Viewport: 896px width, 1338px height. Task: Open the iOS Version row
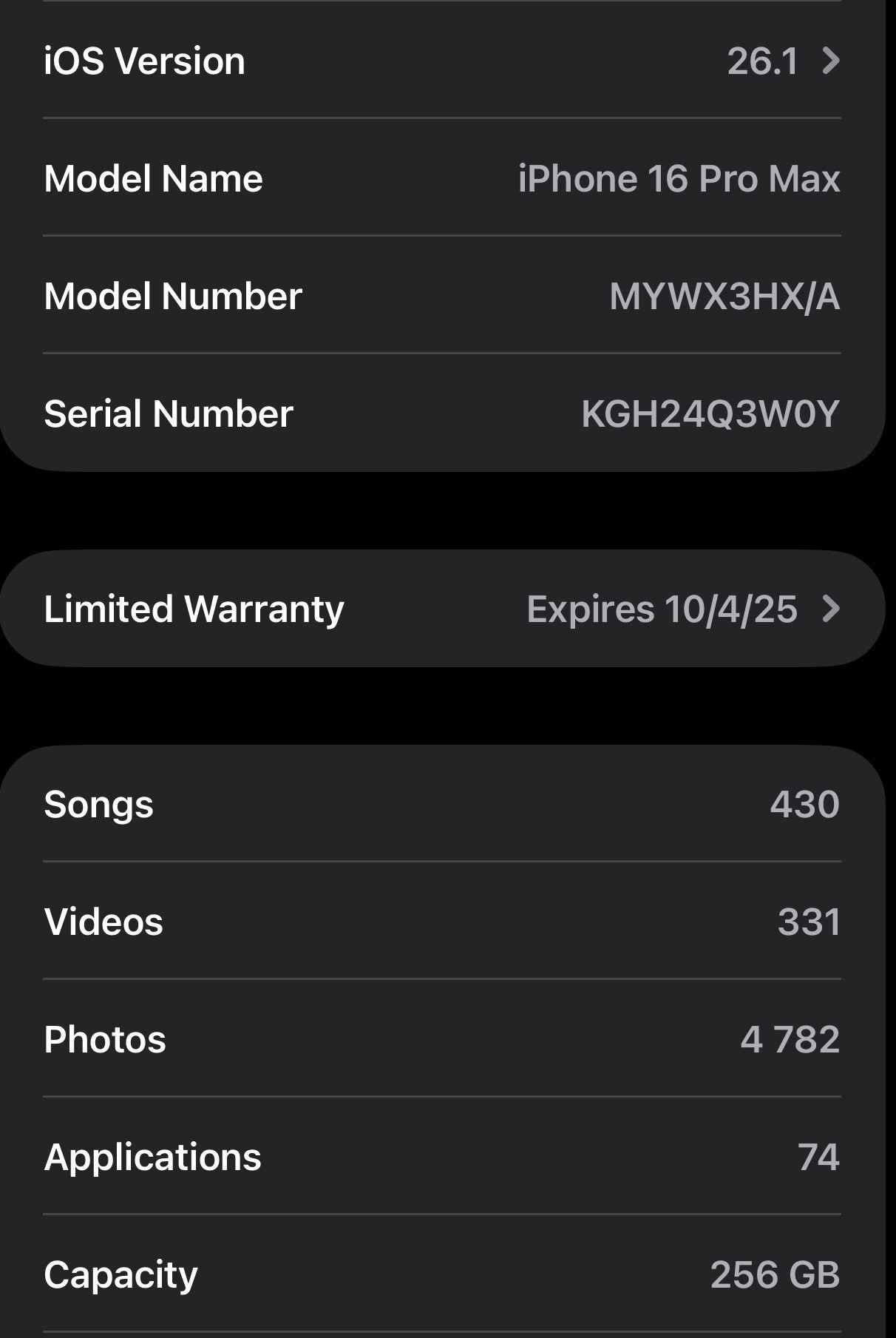pyautogui.click(x=442, y=61)
